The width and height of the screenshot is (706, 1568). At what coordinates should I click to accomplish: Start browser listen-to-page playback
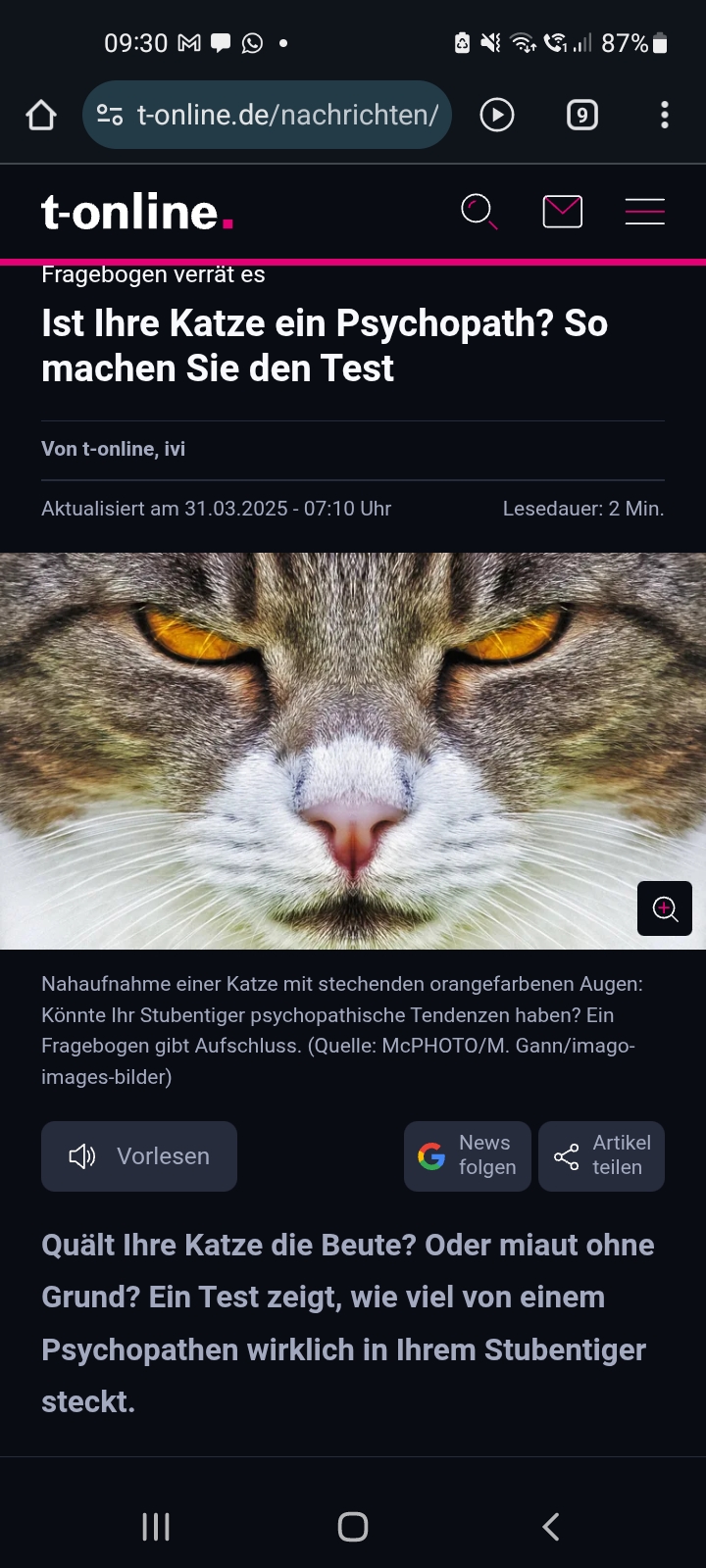[497, 116]
